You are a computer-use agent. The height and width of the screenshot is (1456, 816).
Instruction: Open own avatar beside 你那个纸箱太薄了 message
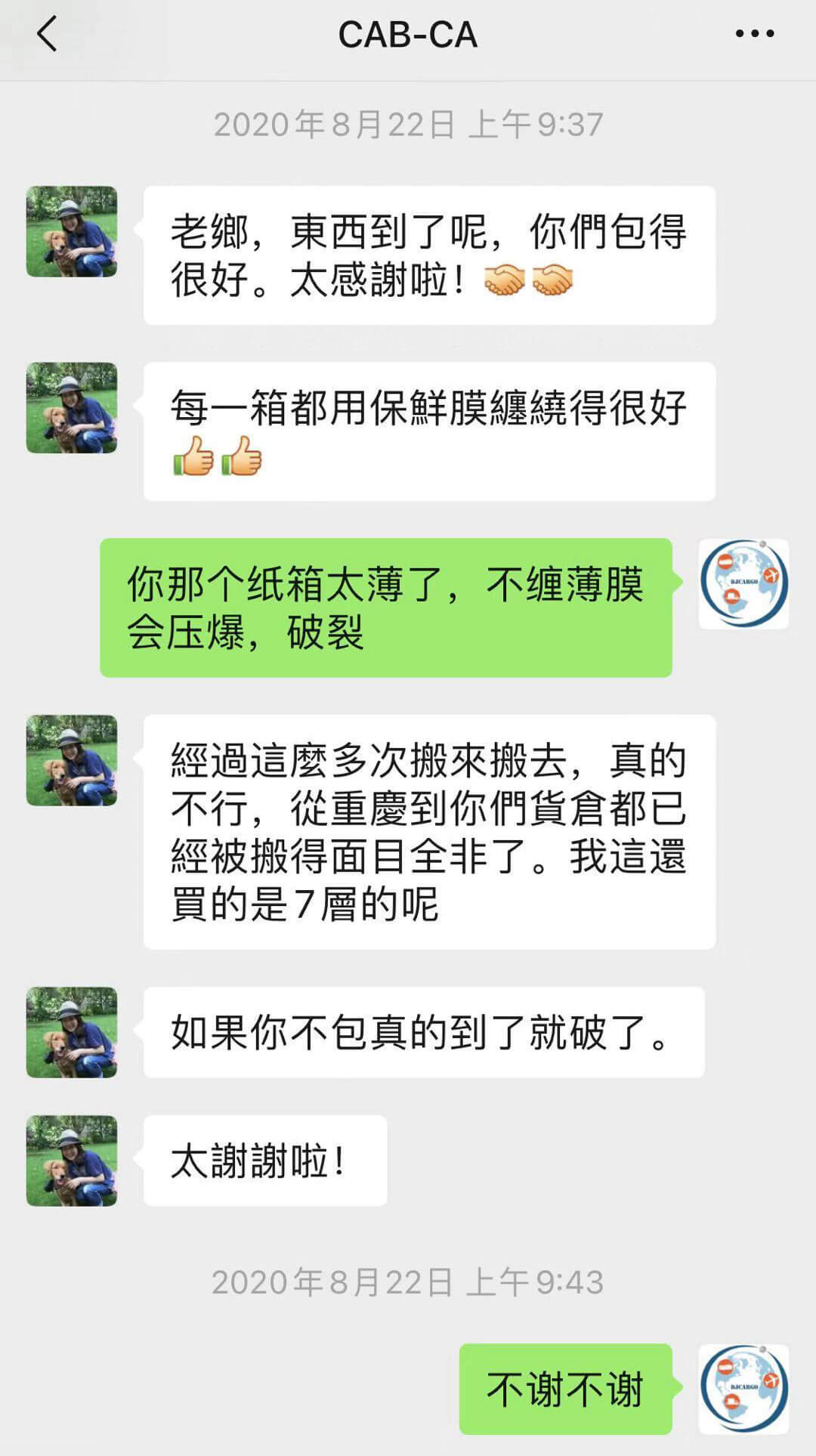(x=743, y=584)
